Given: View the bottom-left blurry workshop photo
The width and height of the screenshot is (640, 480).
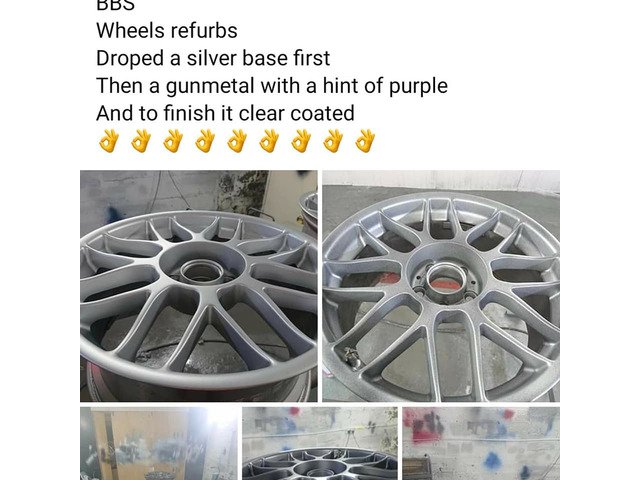Looking at the screenshot, I should click(158, 443).
